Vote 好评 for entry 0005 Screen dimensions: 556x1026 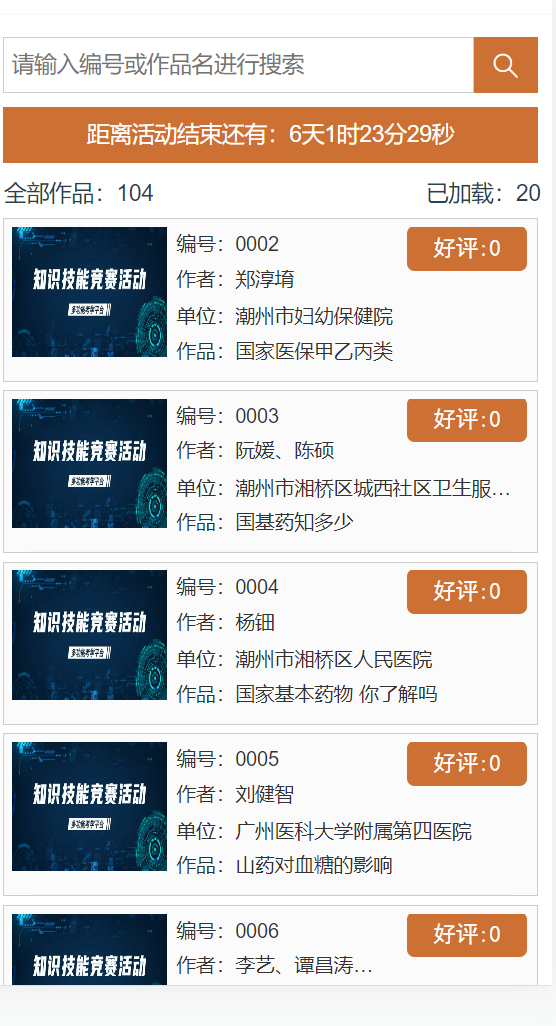(x=466, y=764)
